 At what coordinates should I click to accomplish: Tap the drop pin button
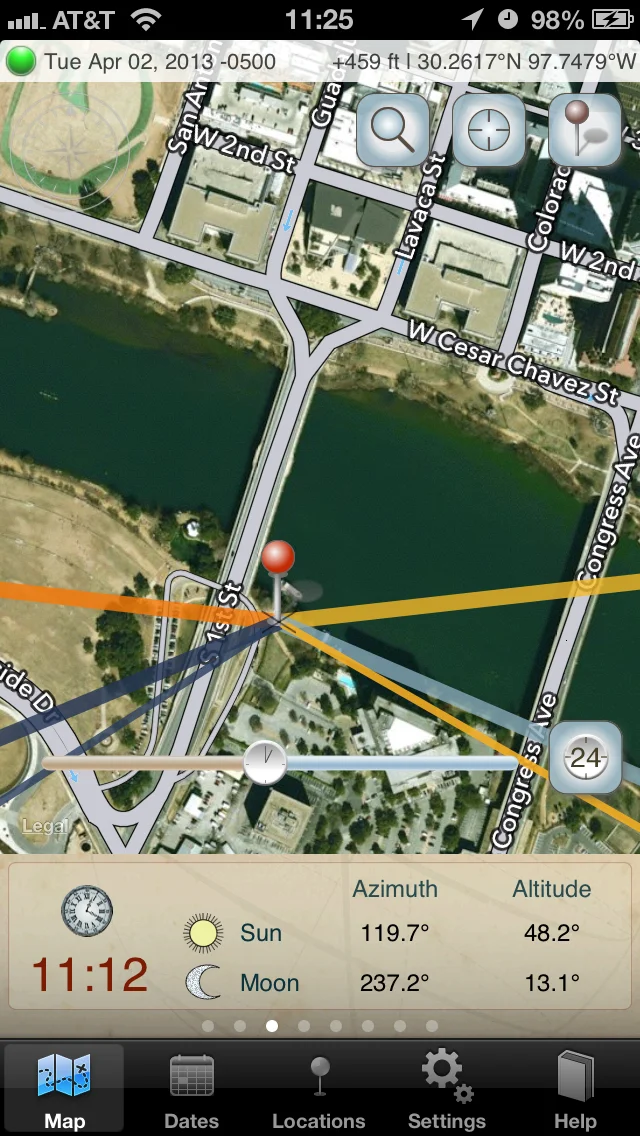point(585,130)
